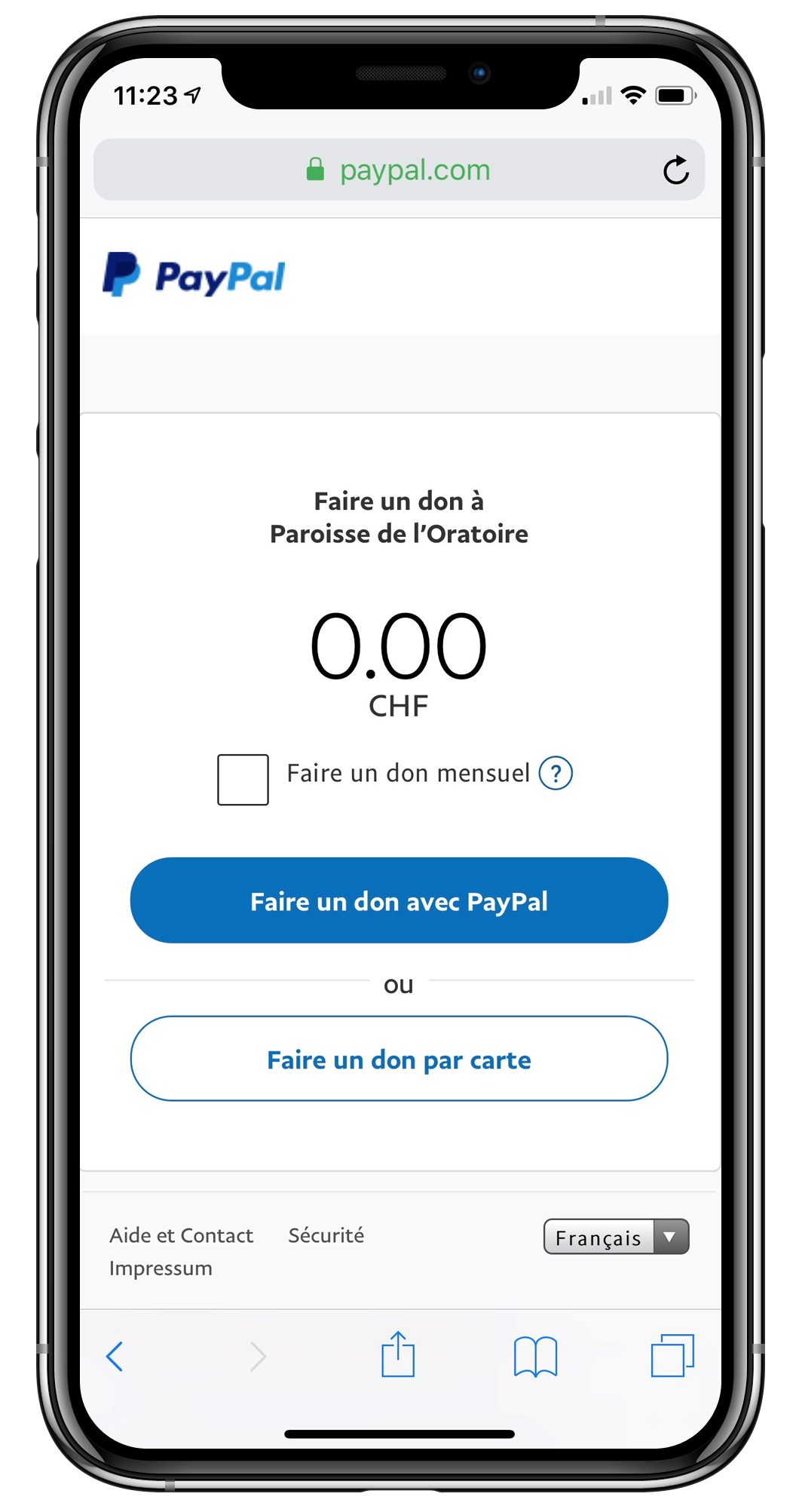
Task: Open help for monthly donation
Action: [556, 774]
